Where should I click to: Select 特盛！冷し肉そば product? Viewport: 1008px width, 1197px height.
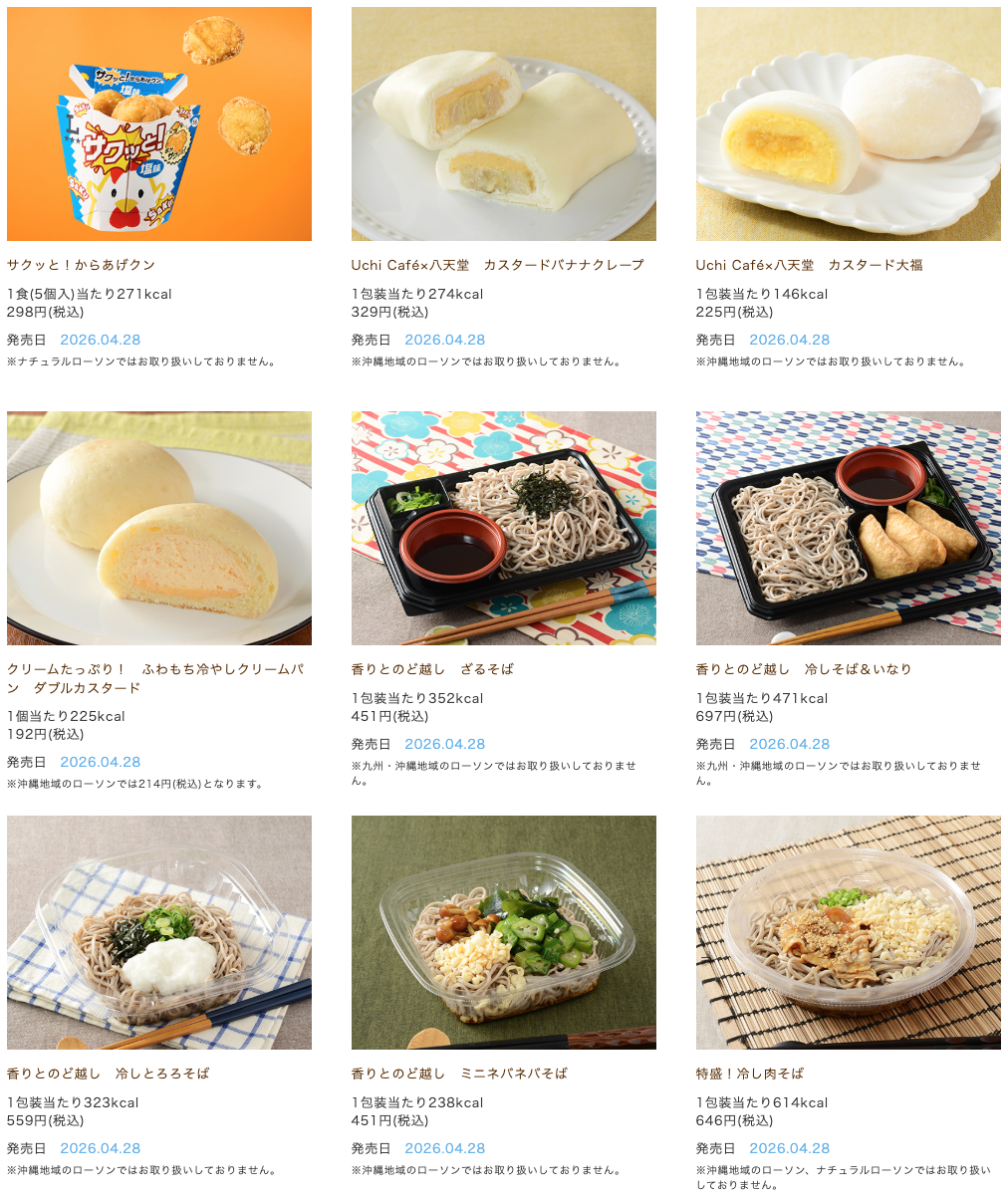click(848, 933)
